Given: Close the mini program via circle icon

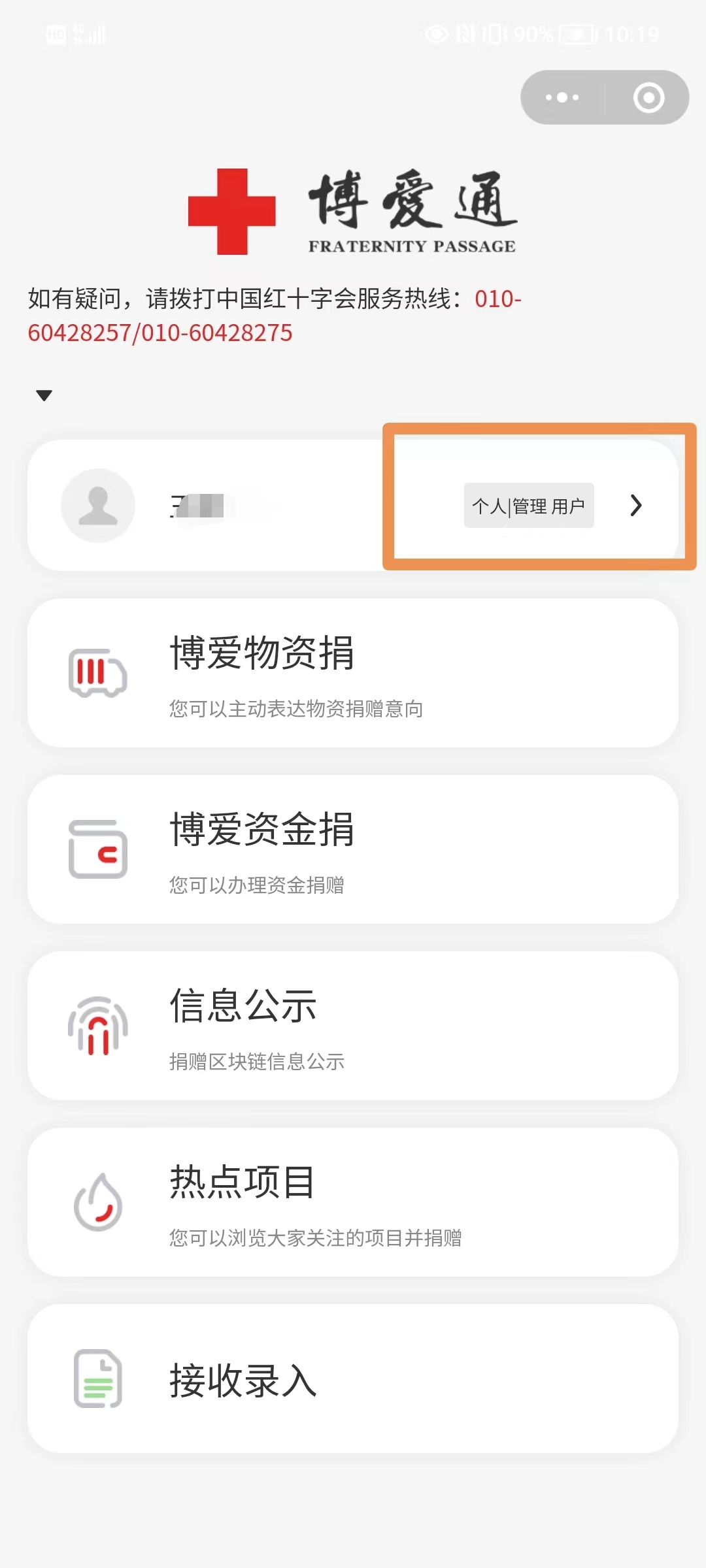Looking at the screenshot, I should (x=648, y=97).
